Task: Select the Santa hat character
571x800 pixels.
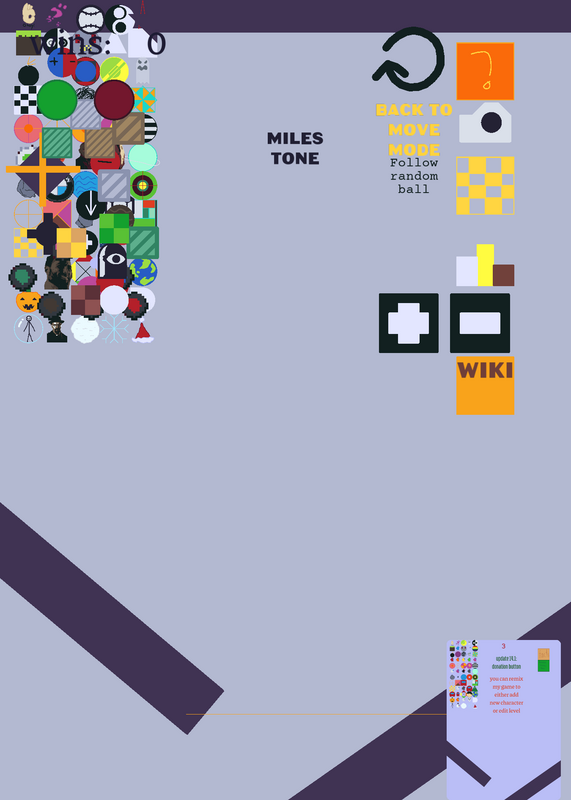Action: click(143, 332)
